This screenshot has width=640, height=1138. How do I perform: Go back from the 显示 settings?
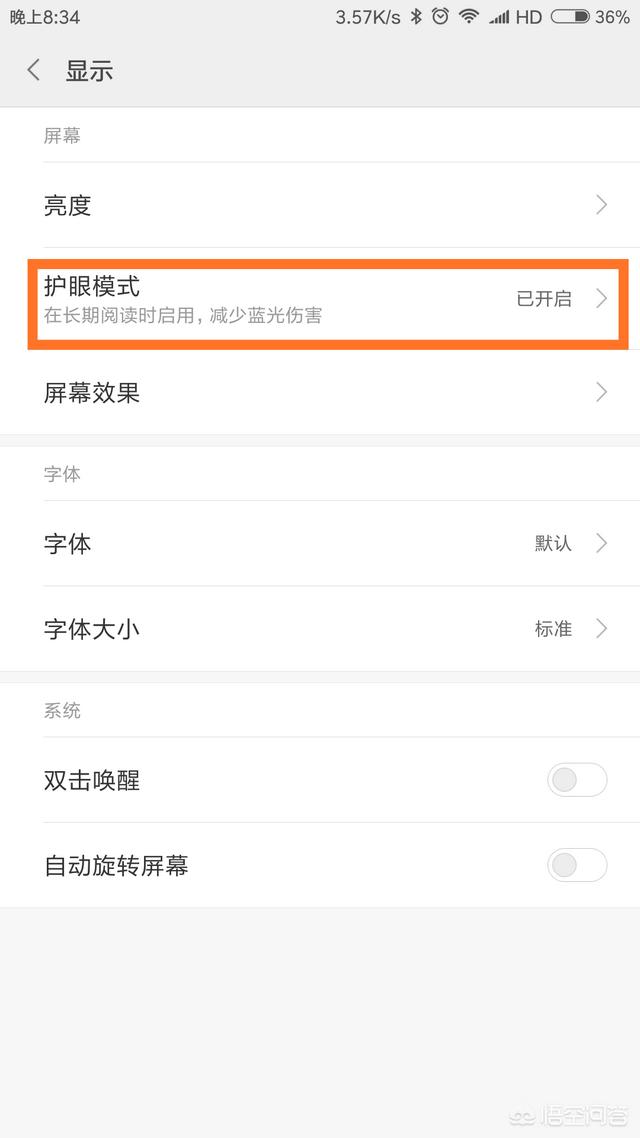34,70
